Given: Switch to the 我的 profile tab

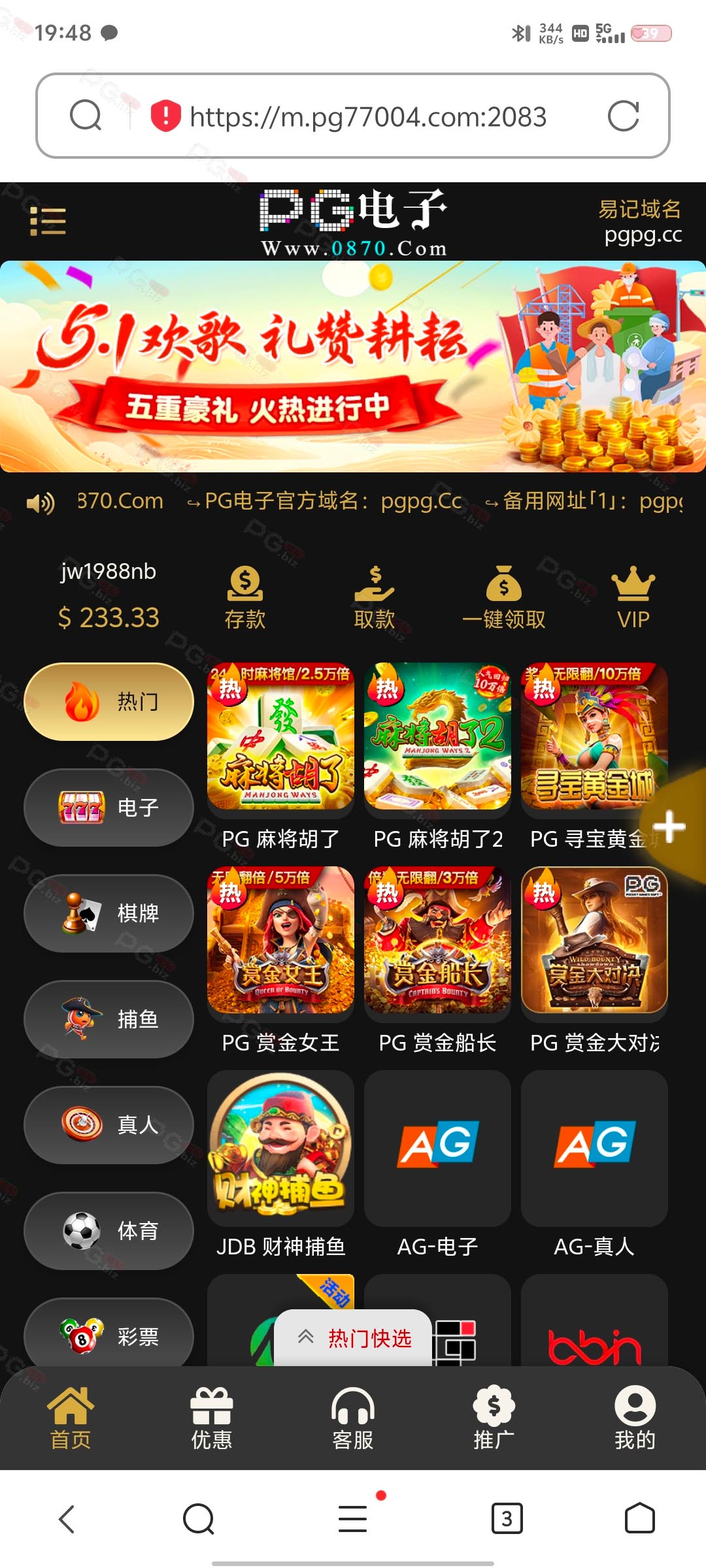Looking at the screenshot, I should click(x=635, y=1418).
